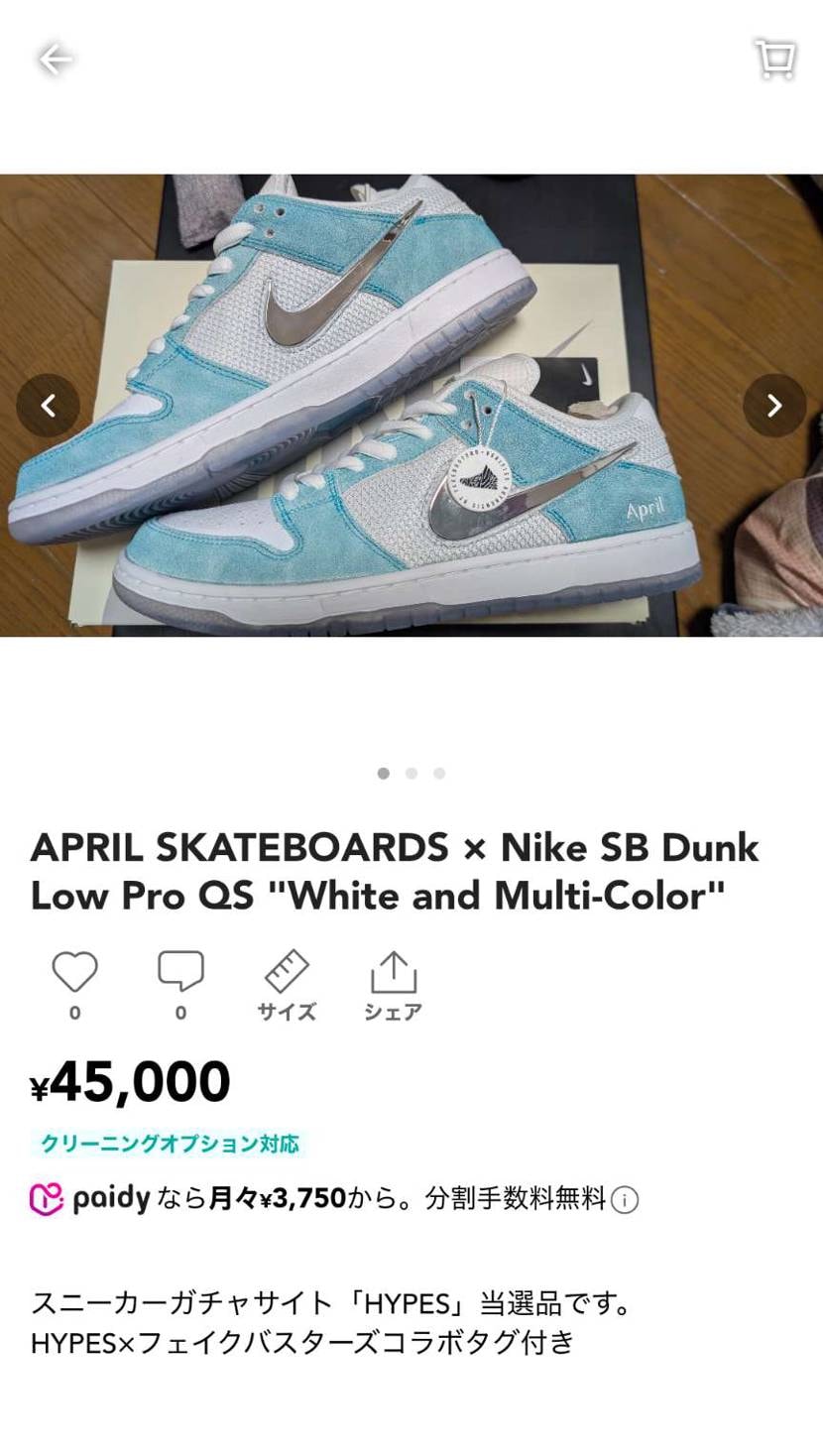Show the previous product photo
Screen dimensions: 823x1456
[48, 406]
